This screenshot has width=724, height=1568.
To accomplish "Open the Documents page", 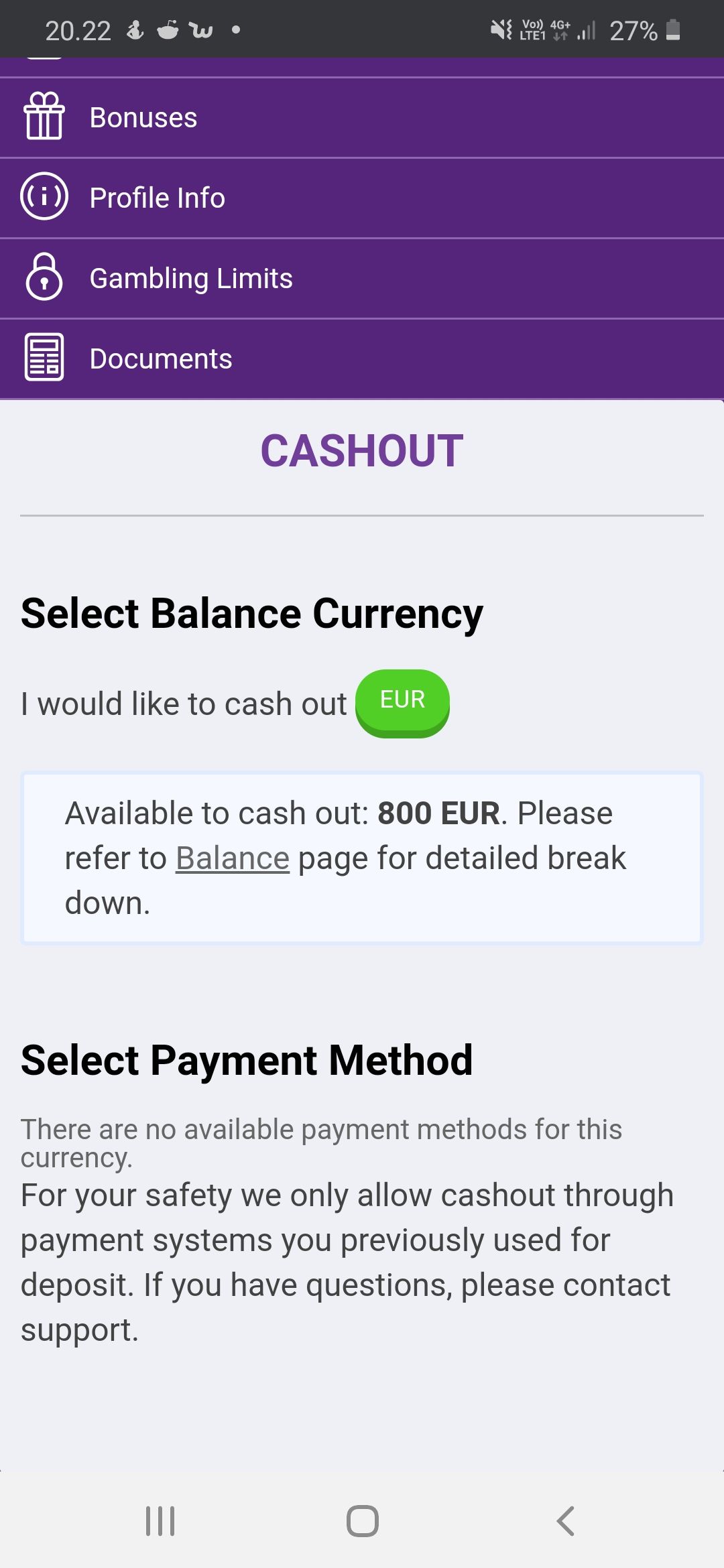I will (x=362, y=359).
